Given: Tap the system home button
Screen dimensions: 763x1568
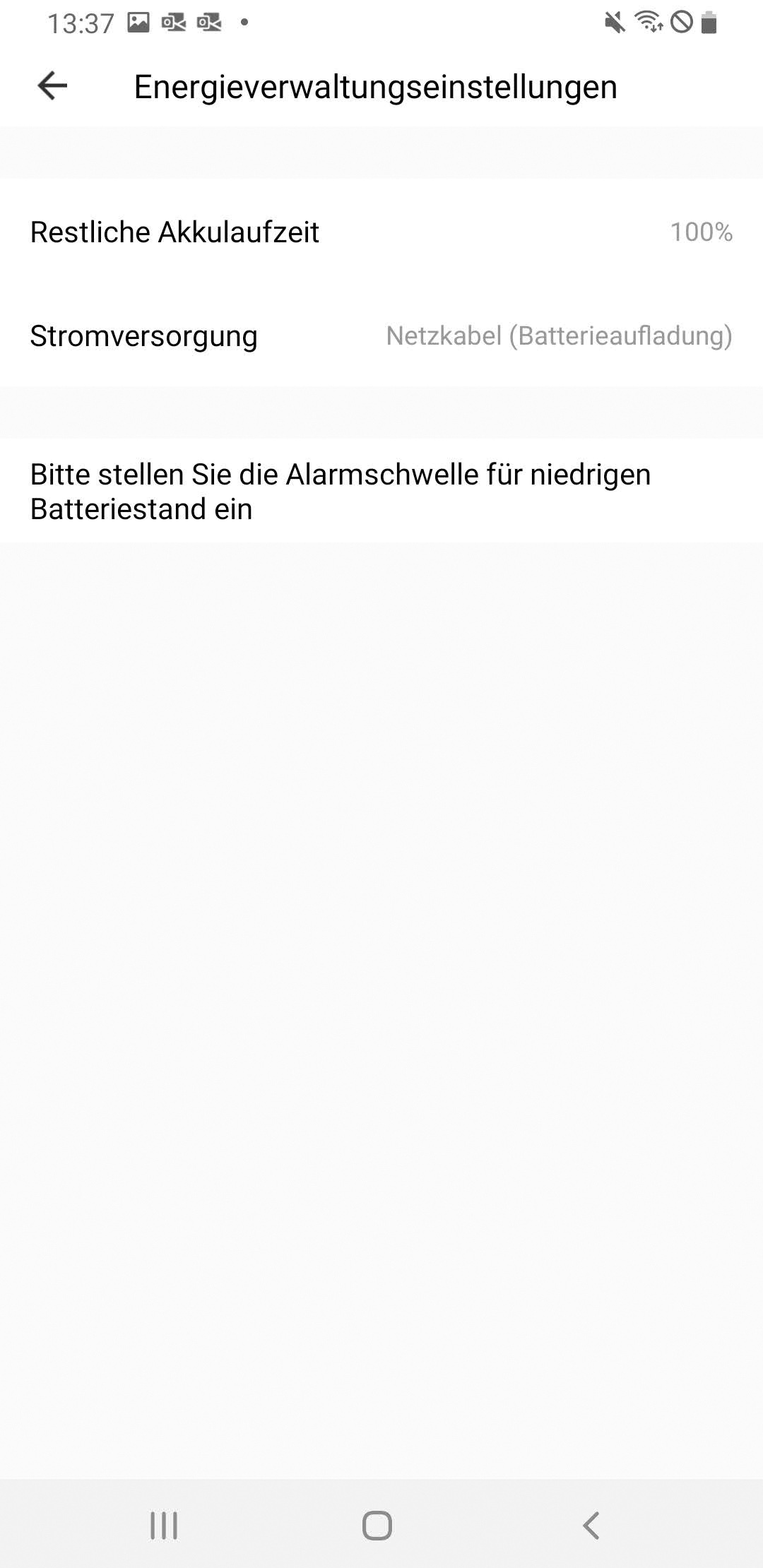Looking at the screenshot, I should pyautogui.click(x=377, y=1525).
